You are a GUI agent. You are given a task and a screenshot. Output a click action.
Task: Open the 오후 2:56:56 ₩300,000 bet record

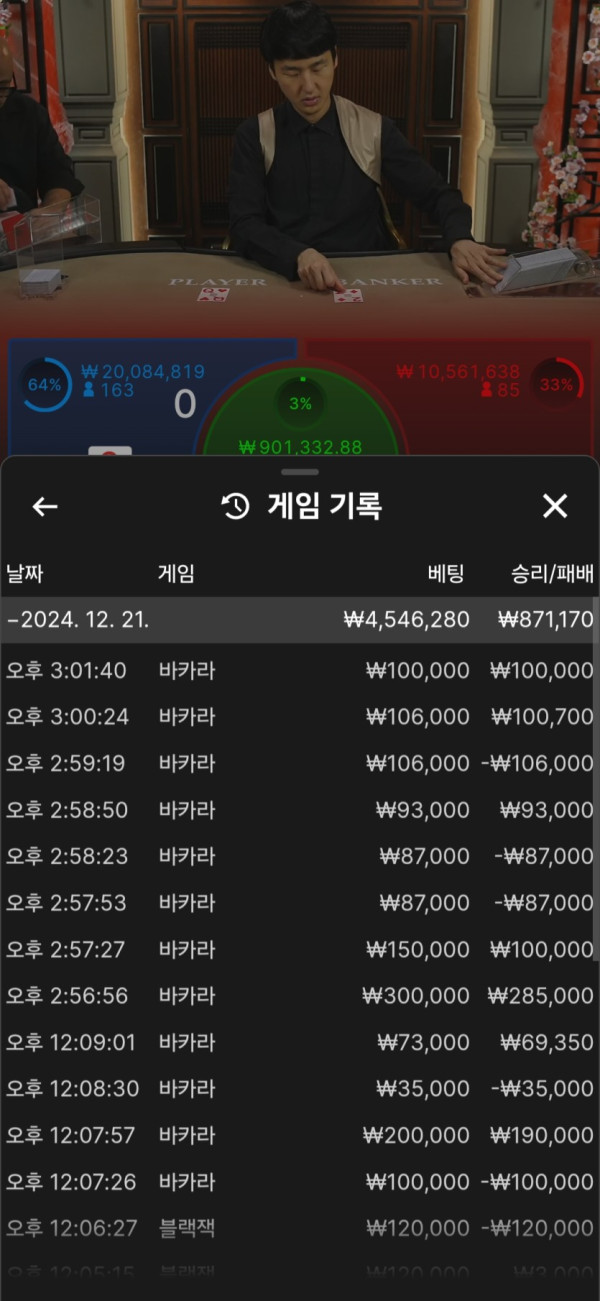[x=298, y=996]
